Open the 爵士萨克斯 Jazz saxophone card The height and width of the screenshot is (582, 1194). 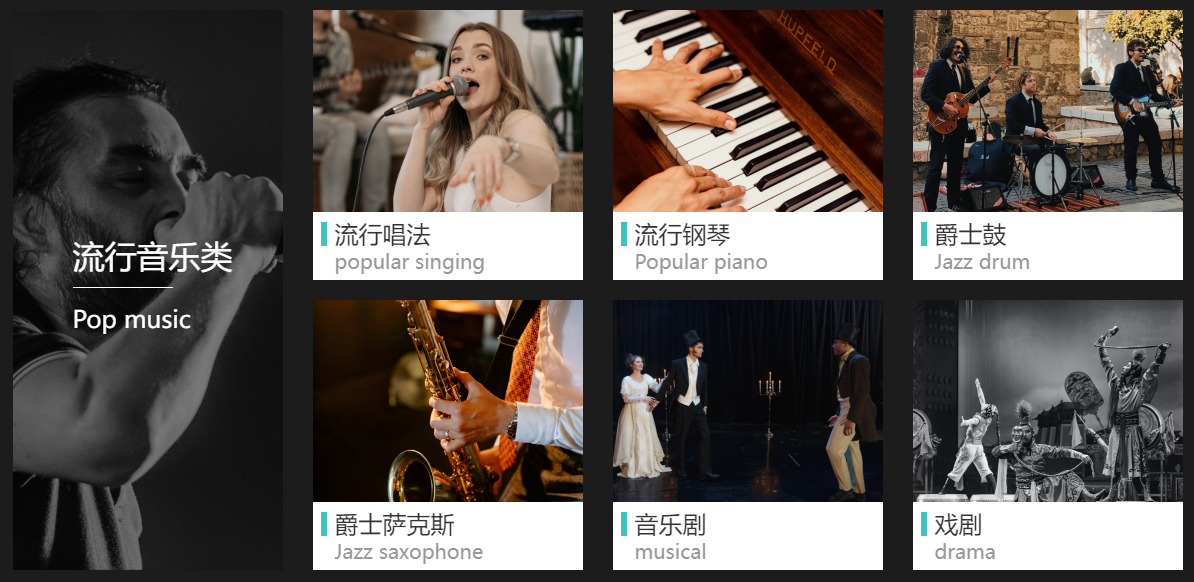coord(447,435)
